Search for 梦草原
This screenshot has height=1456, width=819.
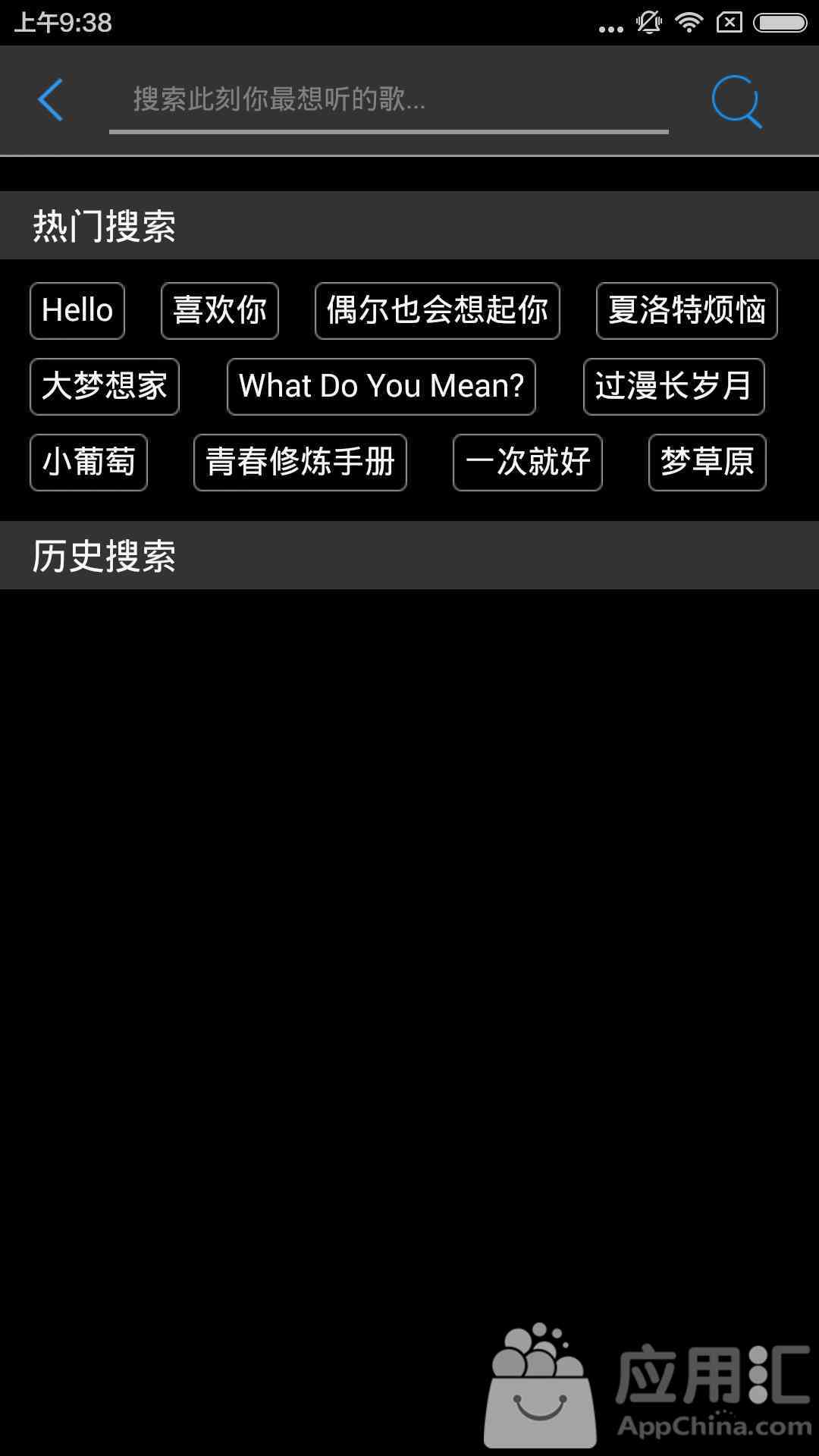coord(708,463)
